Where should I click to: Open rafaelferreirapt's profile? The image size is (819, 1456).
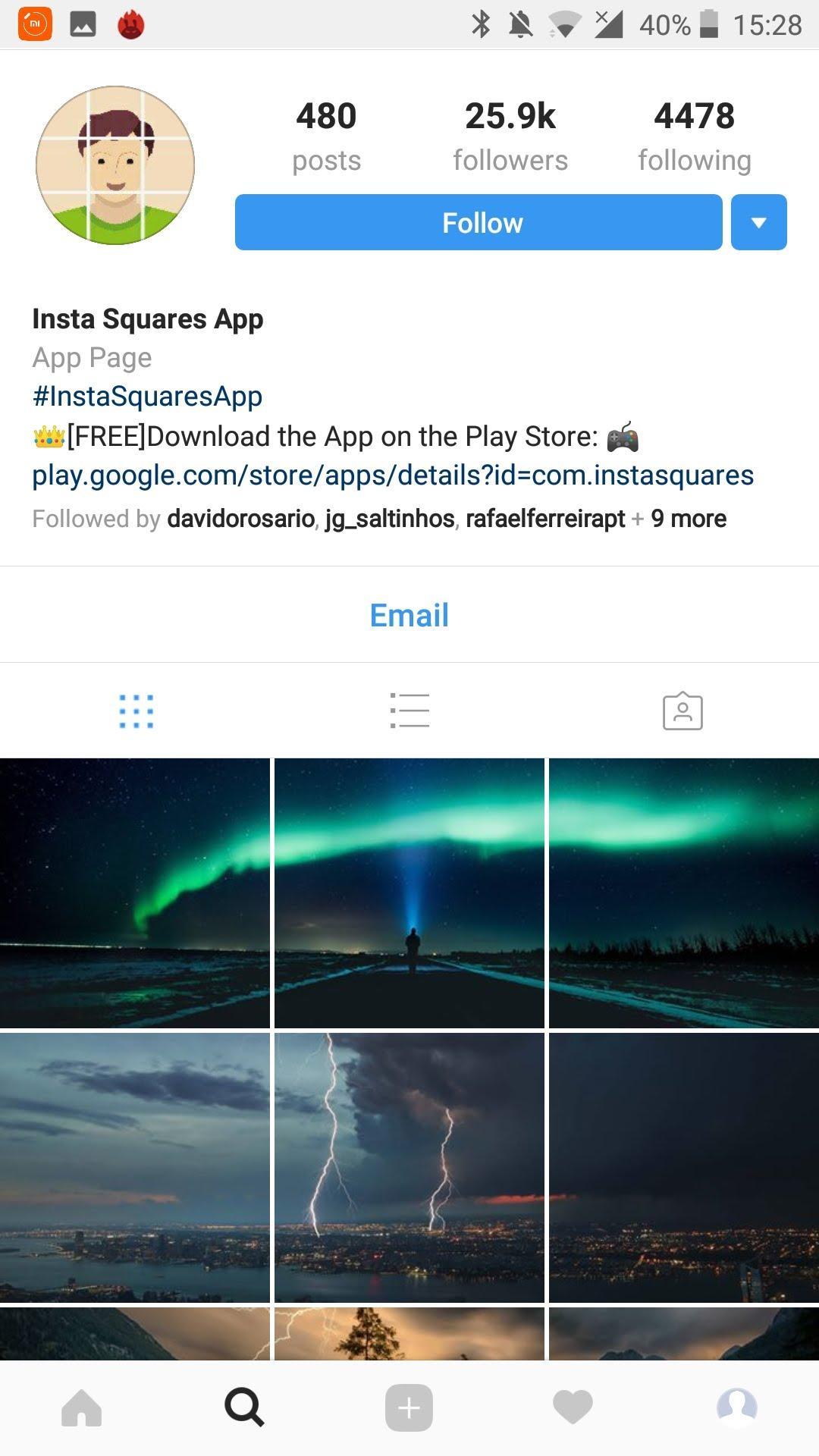545,519
